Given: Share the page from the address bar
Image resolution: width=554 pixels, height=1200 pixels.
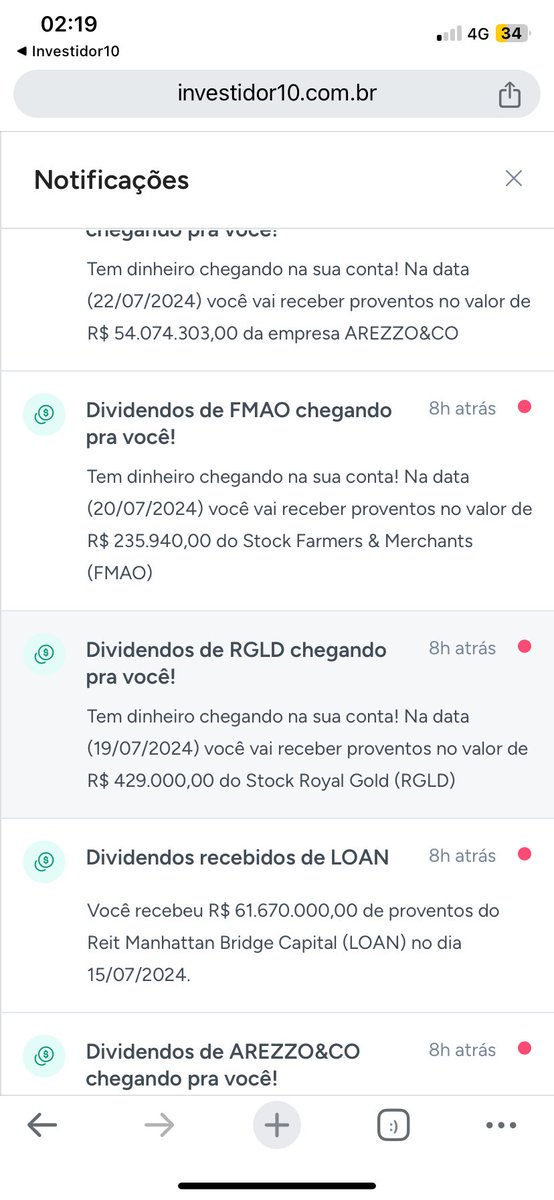Looking at the screenshot, I should (510, 94).
